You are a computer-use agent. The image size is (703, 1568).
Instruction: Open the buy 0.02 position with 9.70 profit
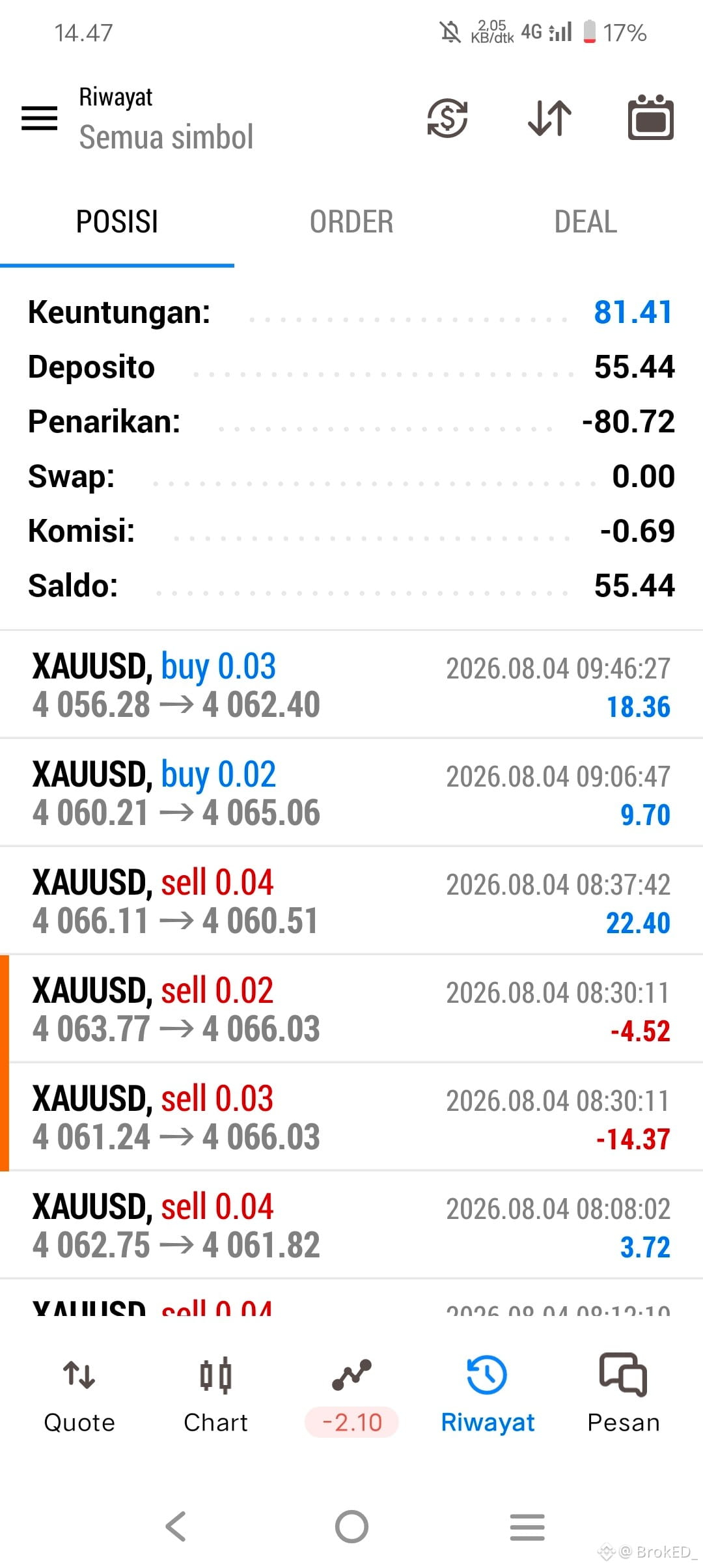tap(351, 793)
